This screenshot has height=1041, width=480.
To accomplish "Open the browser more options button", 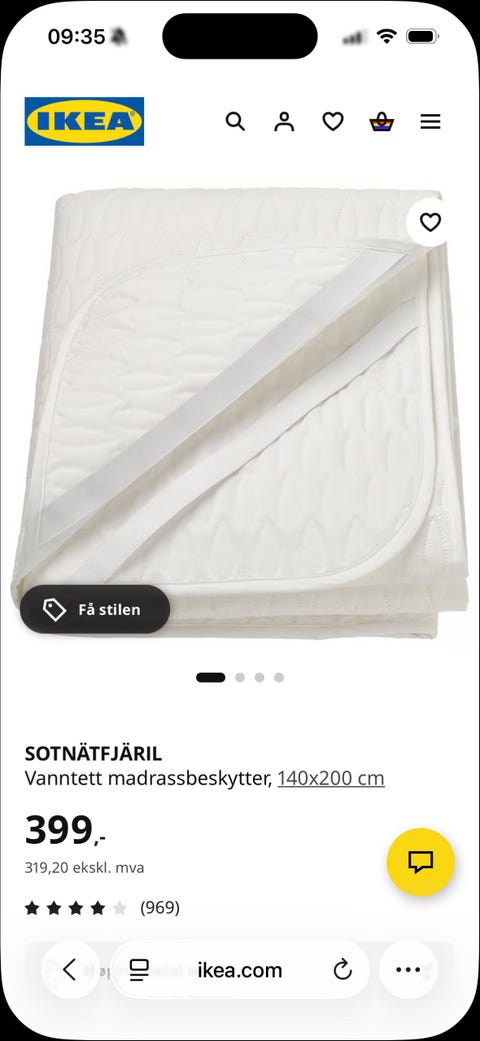I will point(408,970).
